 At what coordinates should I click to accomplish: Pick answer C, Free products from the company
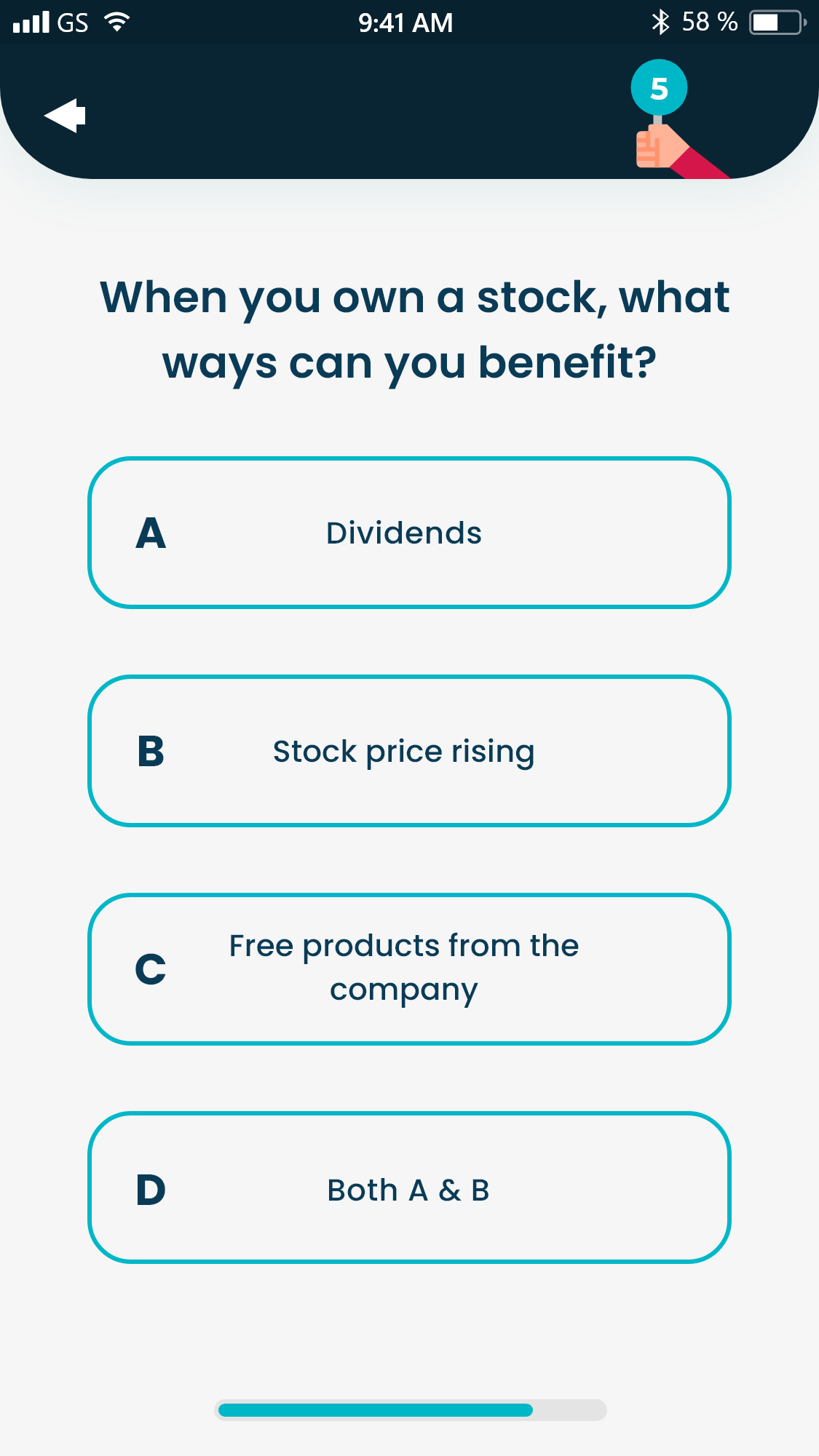409,969
